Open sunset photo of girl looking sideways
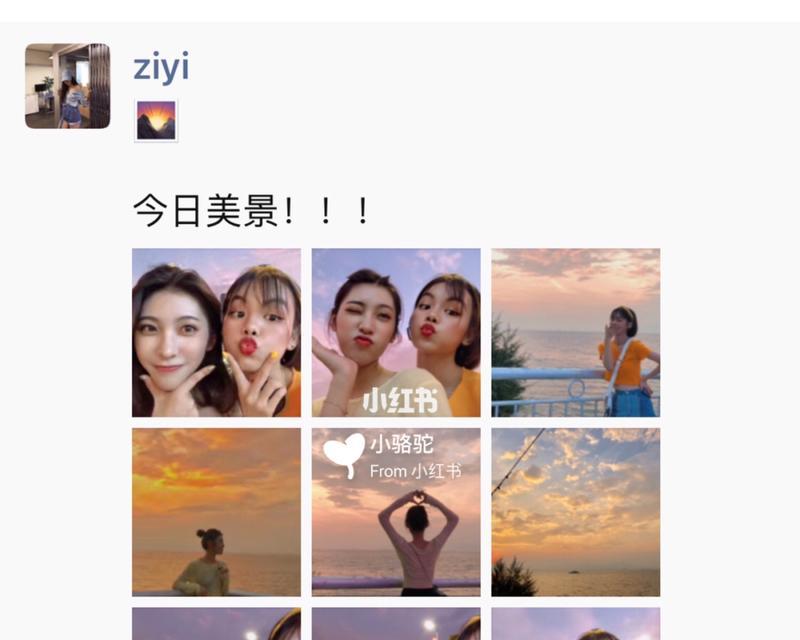Screen dimensions: 800x640 216,512
